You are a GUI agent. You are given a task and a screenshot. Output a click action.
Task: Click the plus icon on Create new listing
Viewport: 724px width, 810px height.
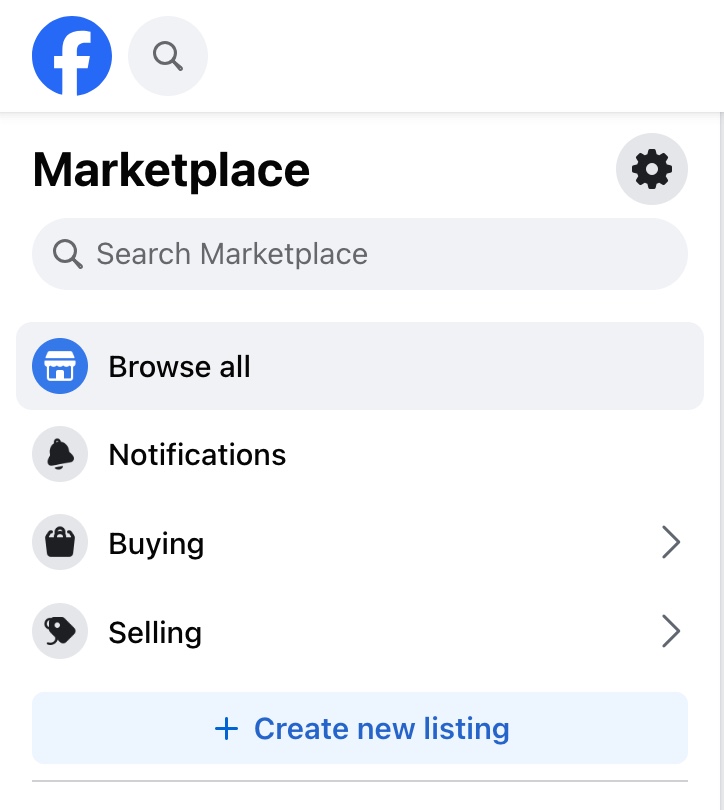coord(227,728)
